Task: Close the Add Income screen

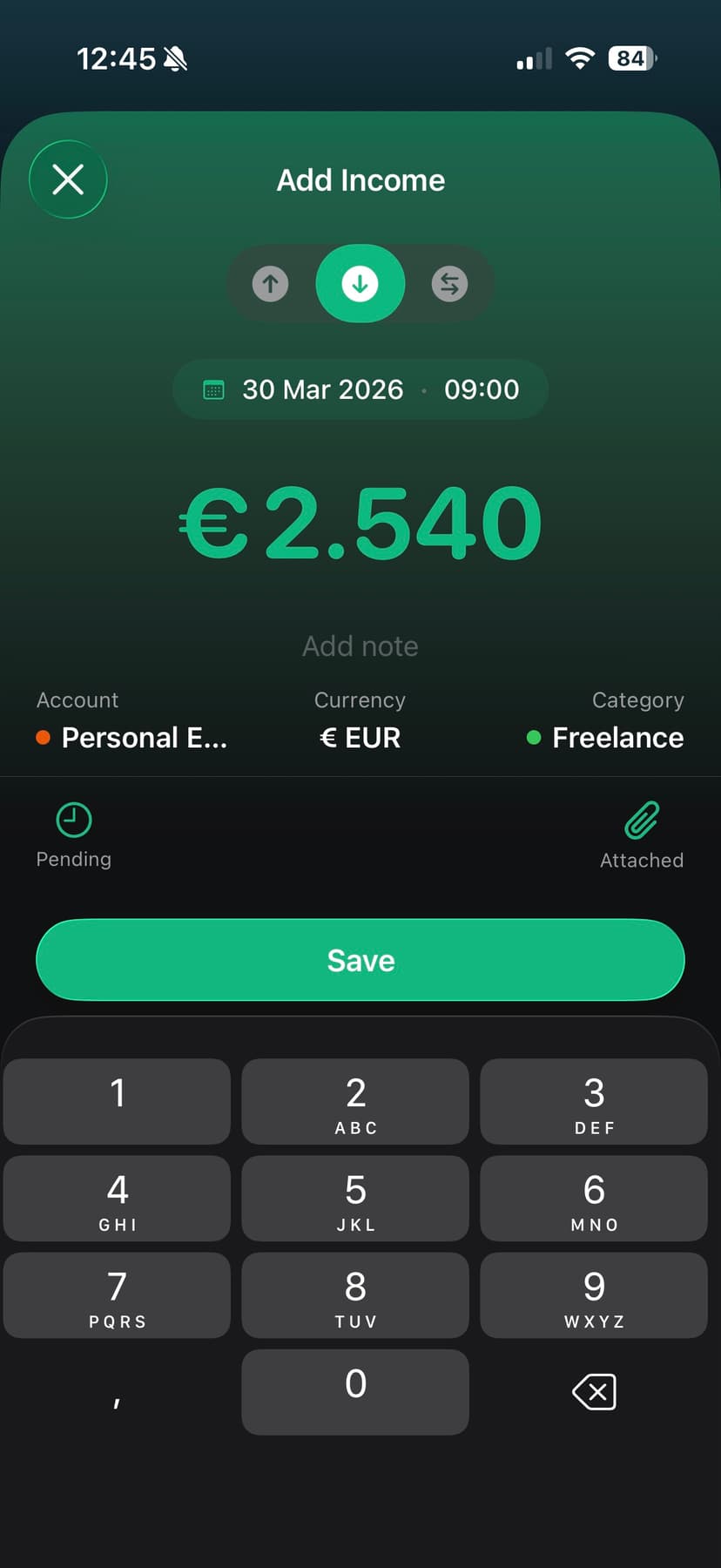Action: tap(68, 179)
